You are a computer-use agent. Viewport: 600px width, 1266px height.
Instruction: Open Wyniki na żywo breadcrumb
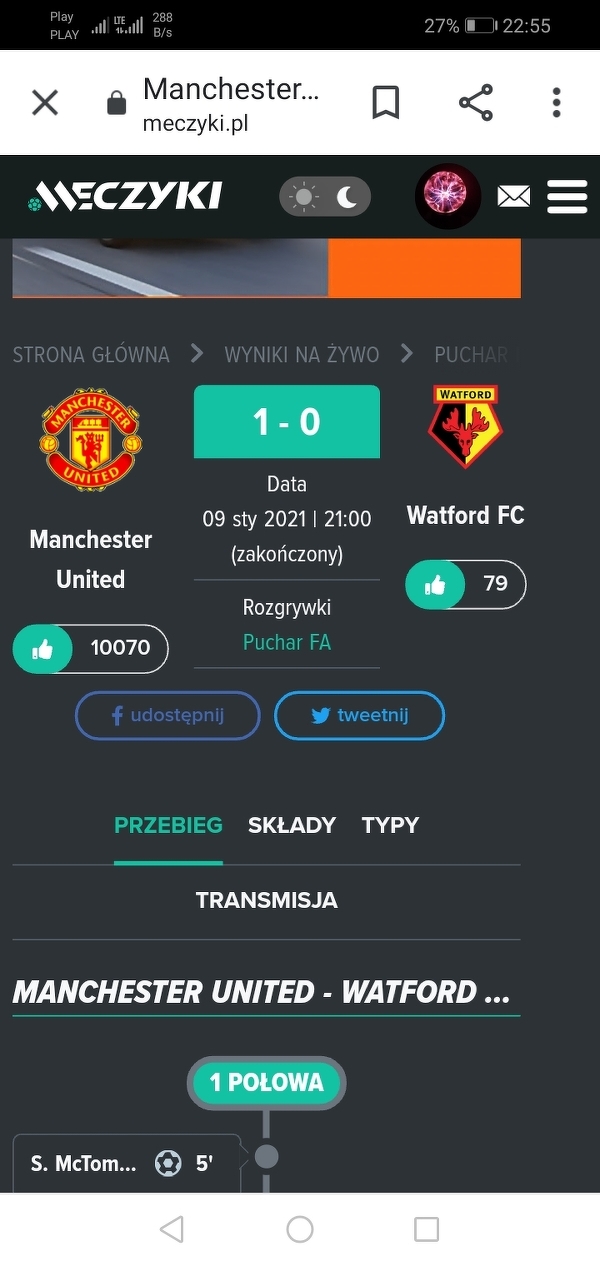click(x=302, y=354)
